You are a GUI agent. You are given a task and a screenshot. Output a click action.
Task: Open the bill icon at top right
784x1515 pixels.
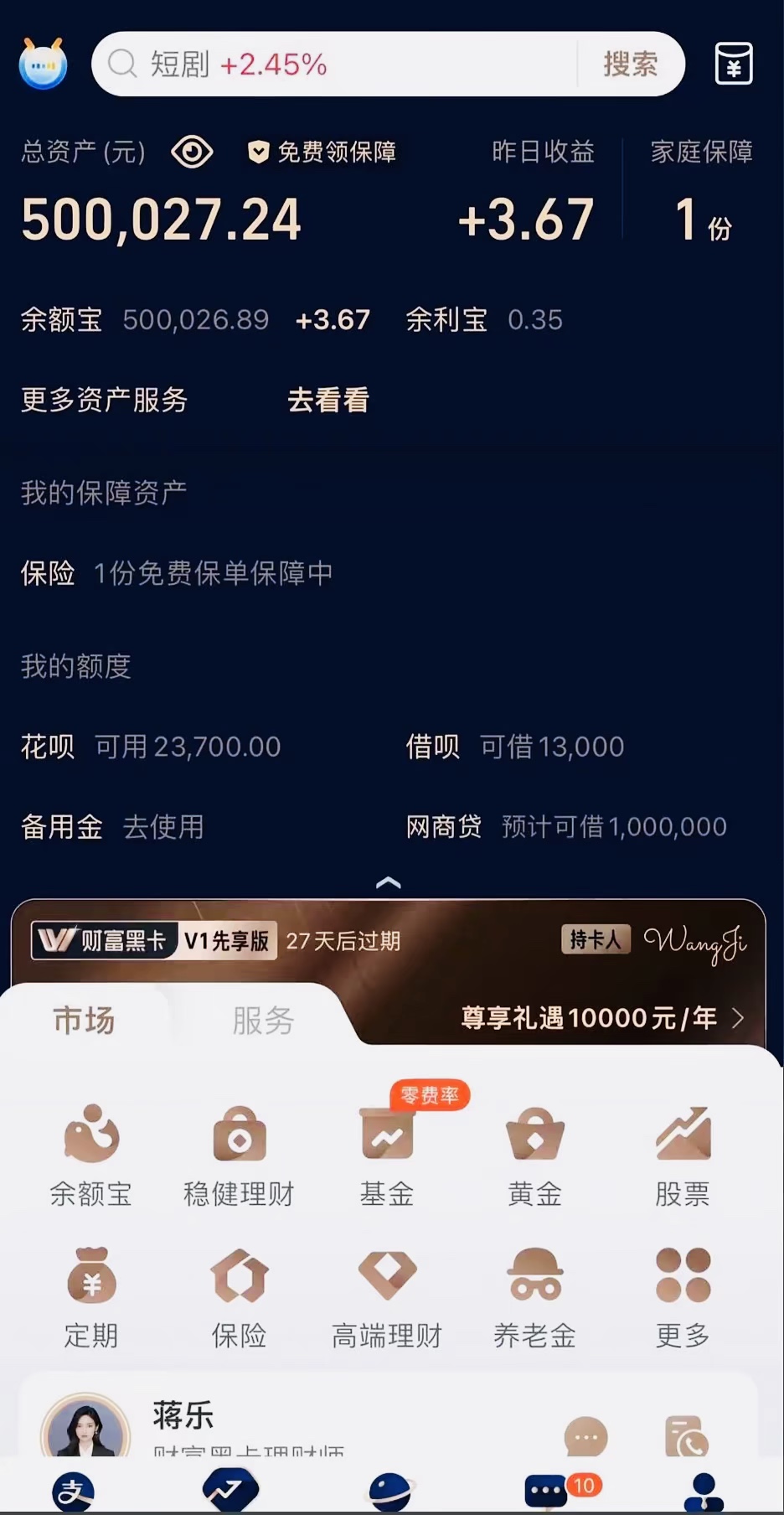[733, 64]
